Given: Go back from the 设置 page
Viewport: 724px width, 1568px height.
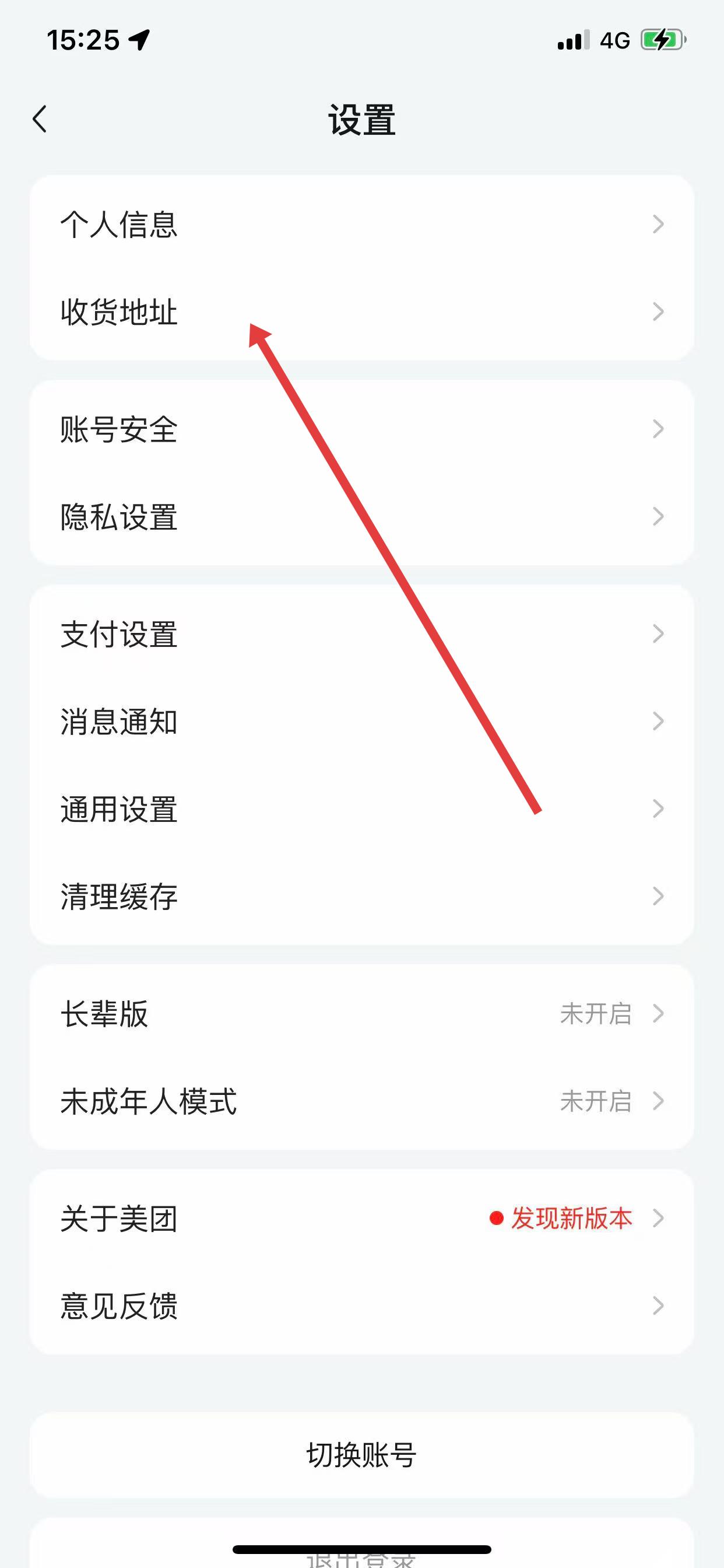Looking at the screenshot, I should coord(40,118).
